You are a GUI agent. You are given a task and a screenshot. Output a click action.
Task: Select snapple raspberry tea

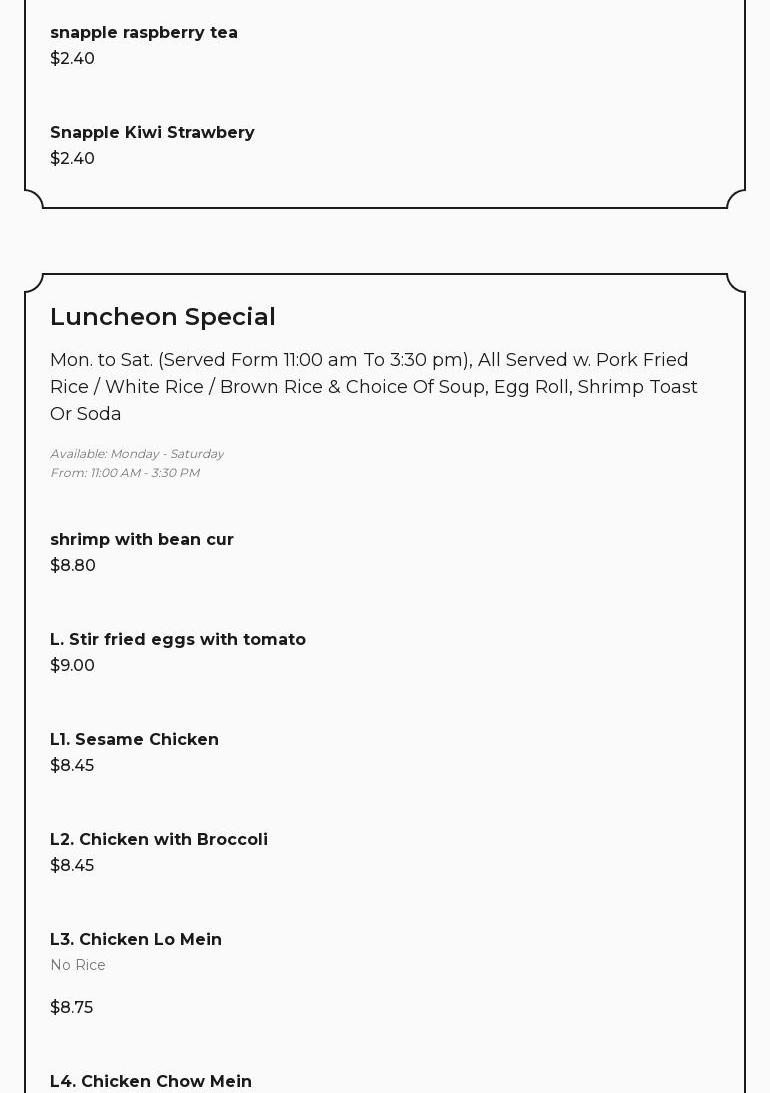144,33
